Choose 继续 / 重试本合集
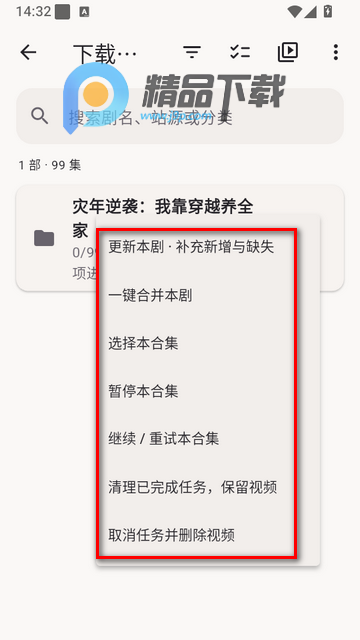 pos(208,439)
